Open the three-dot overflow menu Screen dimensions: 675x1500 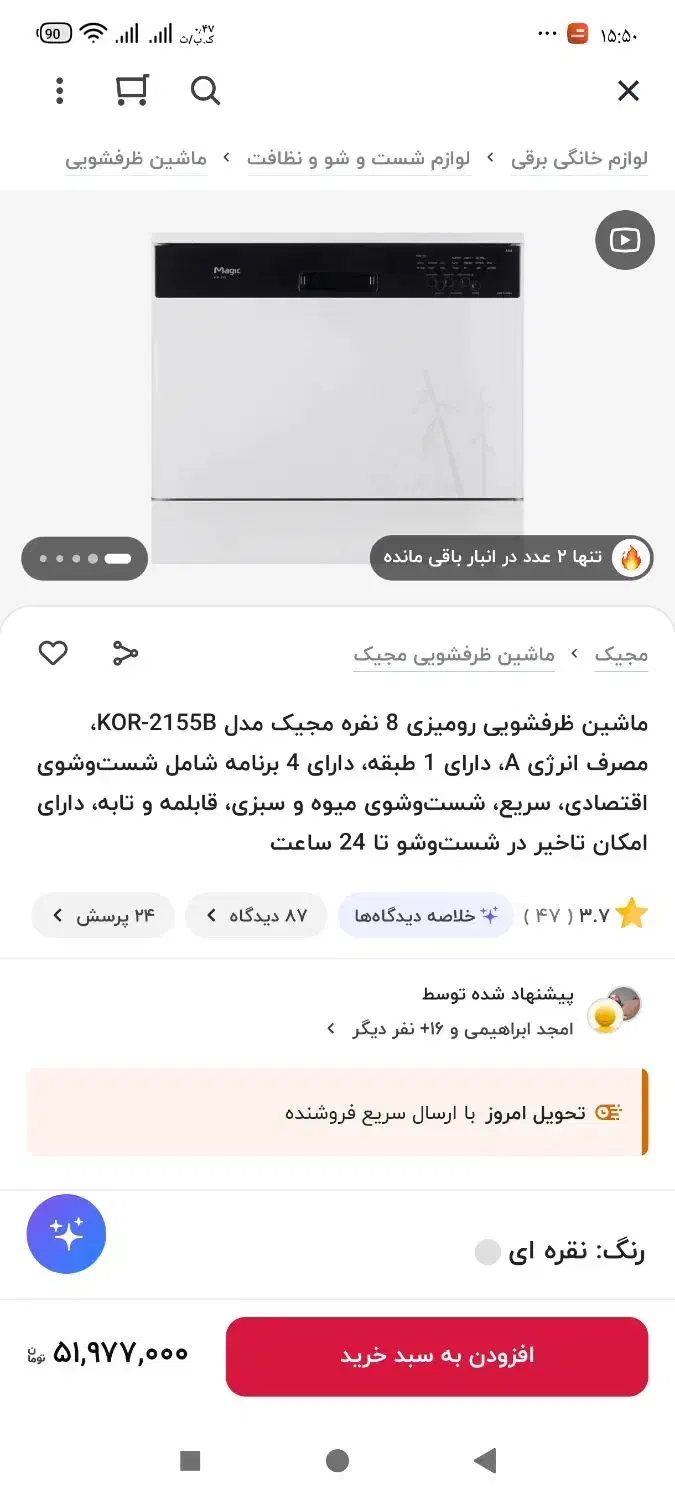click(60, 91)
